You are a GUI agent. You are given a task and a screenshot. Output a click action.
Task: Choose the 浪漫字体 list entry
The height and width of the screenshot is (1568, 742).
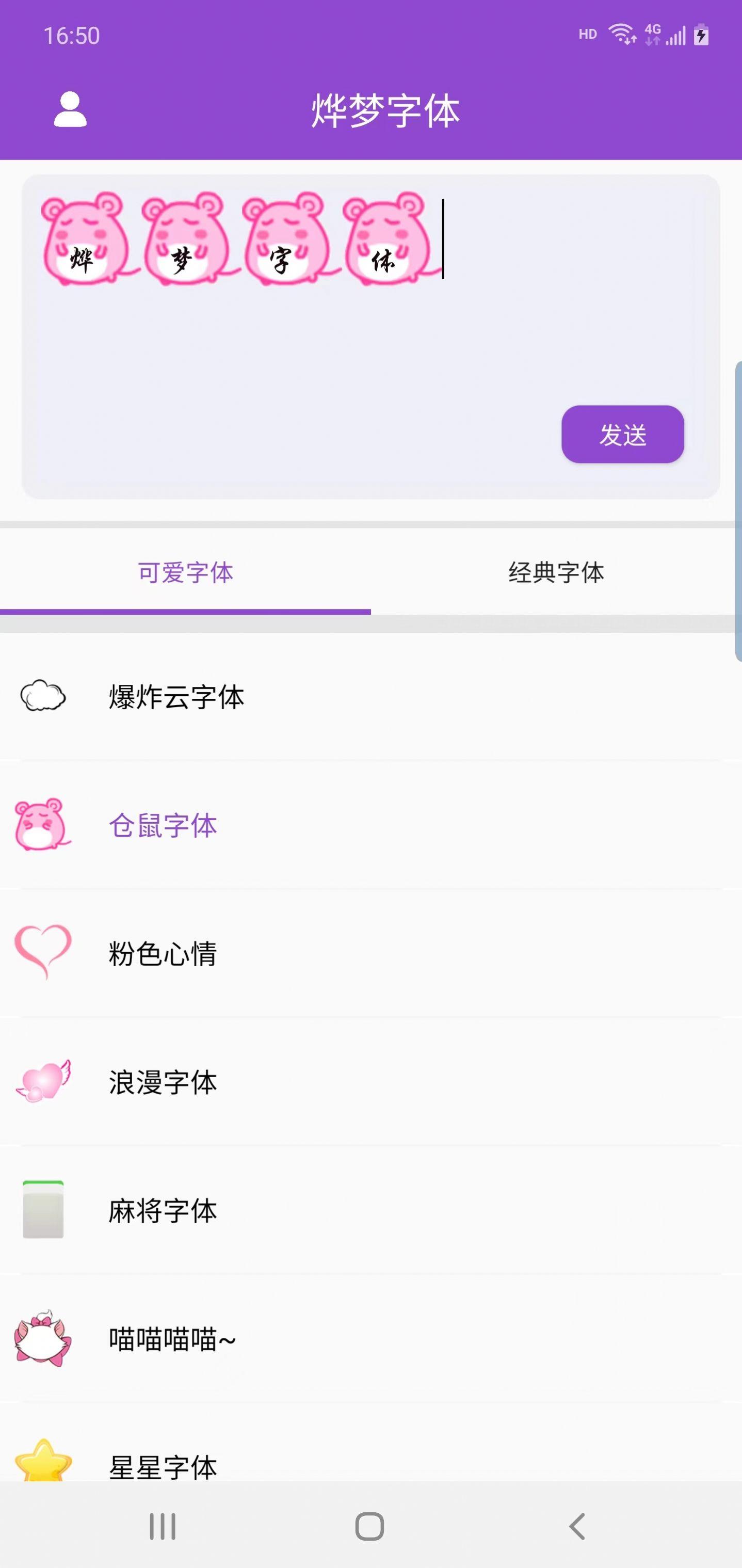pyautogui.click(x=162, y=1082)
